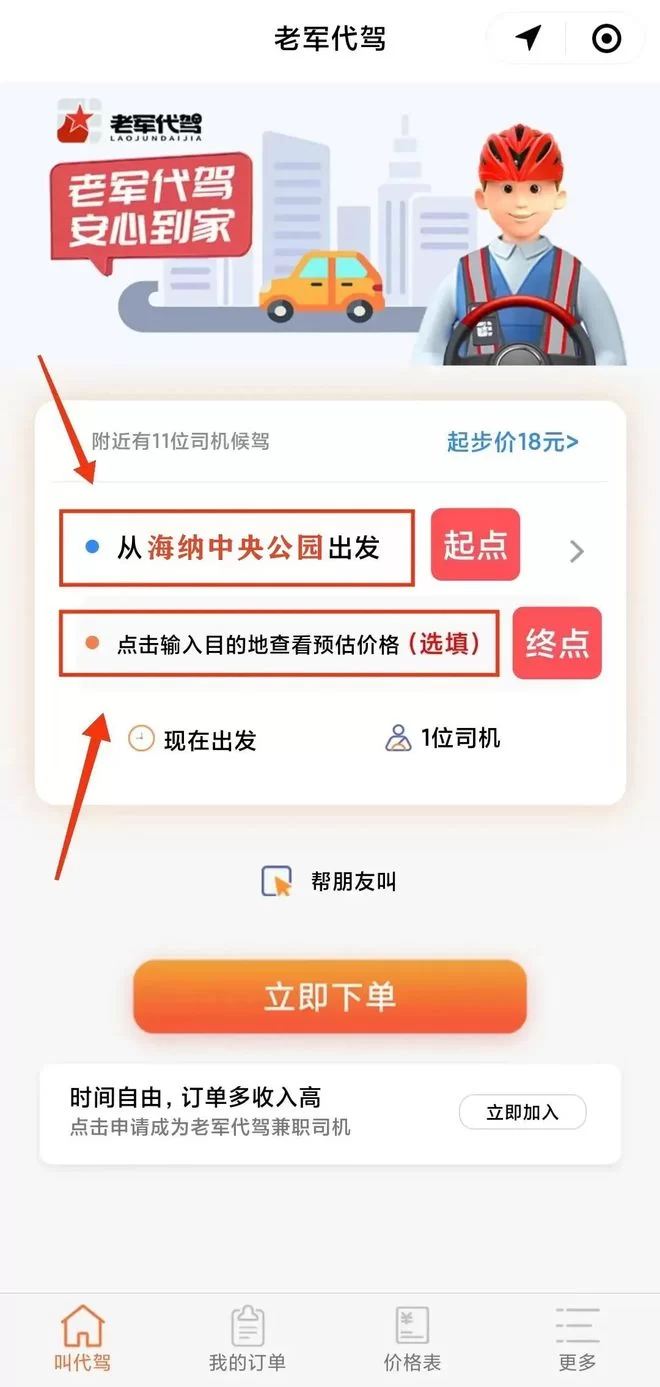Open the 价格表 tab
The image size is (660, 1387).
412,1338
